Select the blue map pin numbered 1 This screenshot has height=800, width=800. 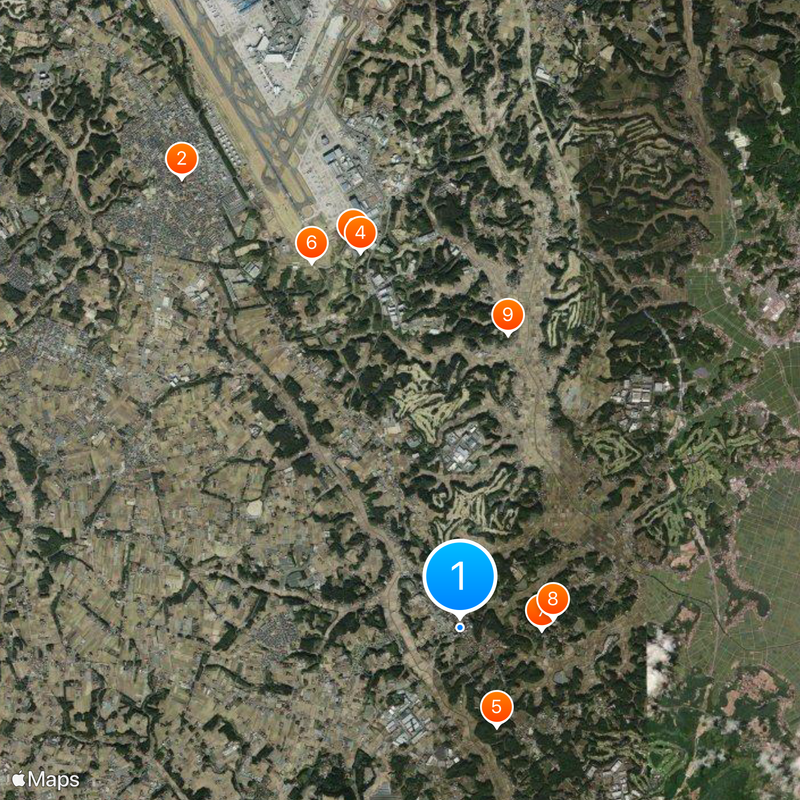[460, 577]
